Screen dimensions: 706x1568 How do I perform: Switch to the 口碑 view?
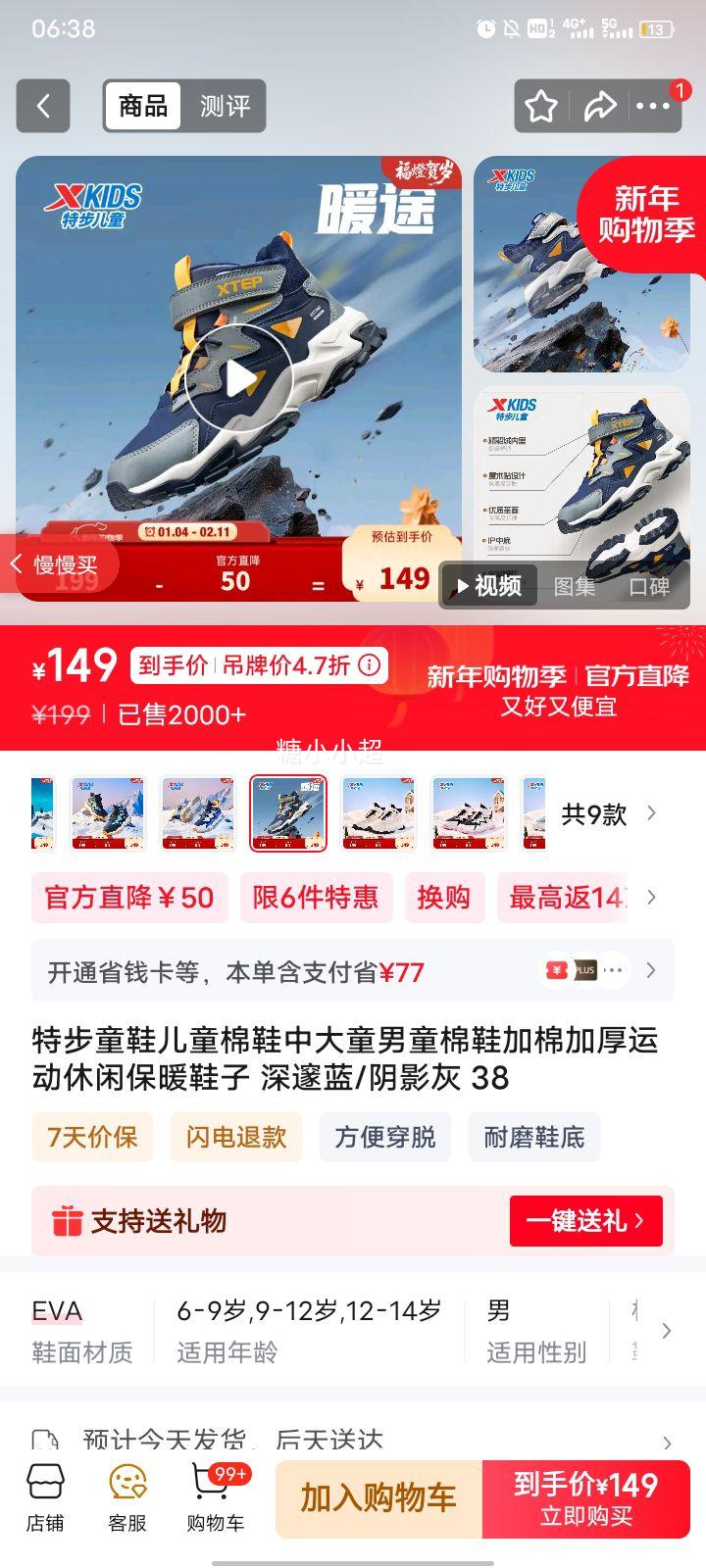coord(652,585)
